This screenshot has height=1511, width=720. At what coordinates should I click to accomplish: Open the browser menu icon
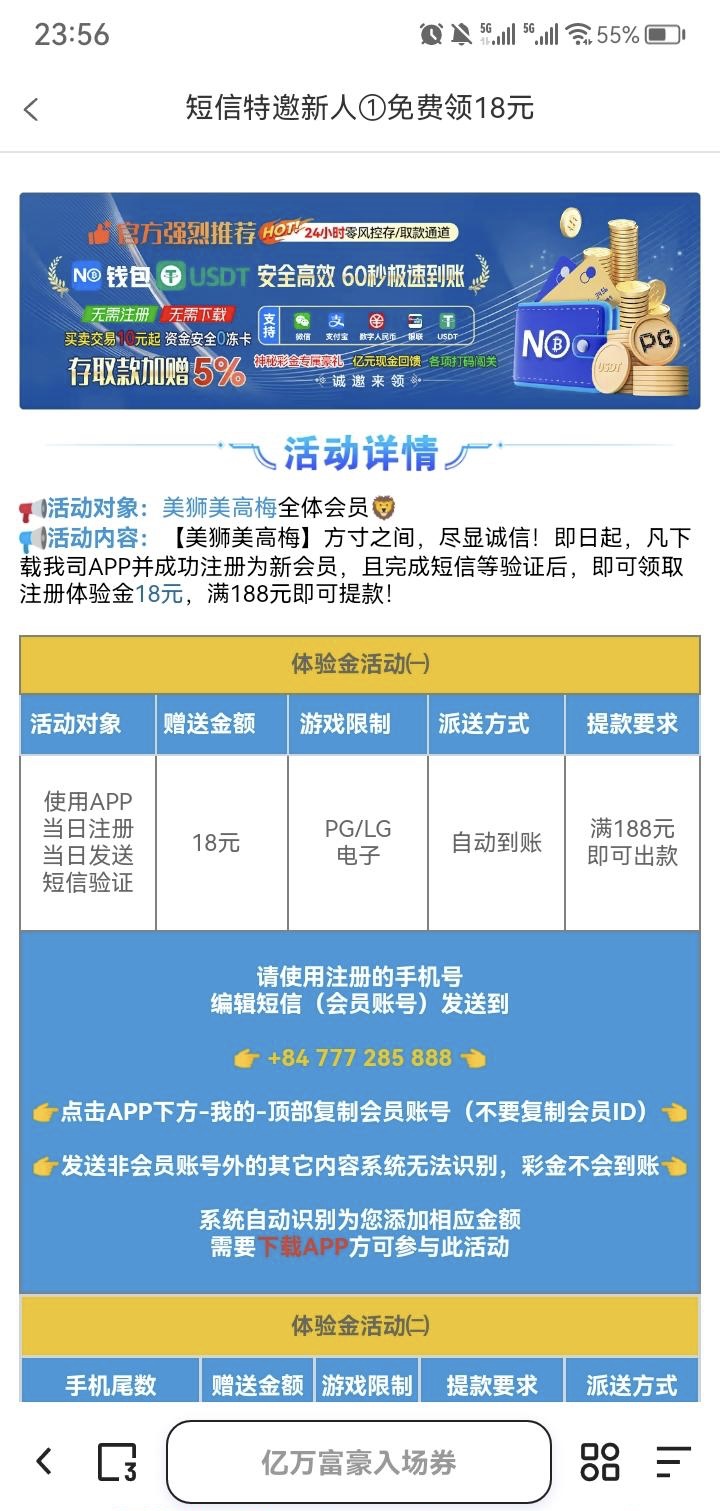click(x=673, y=1462)
